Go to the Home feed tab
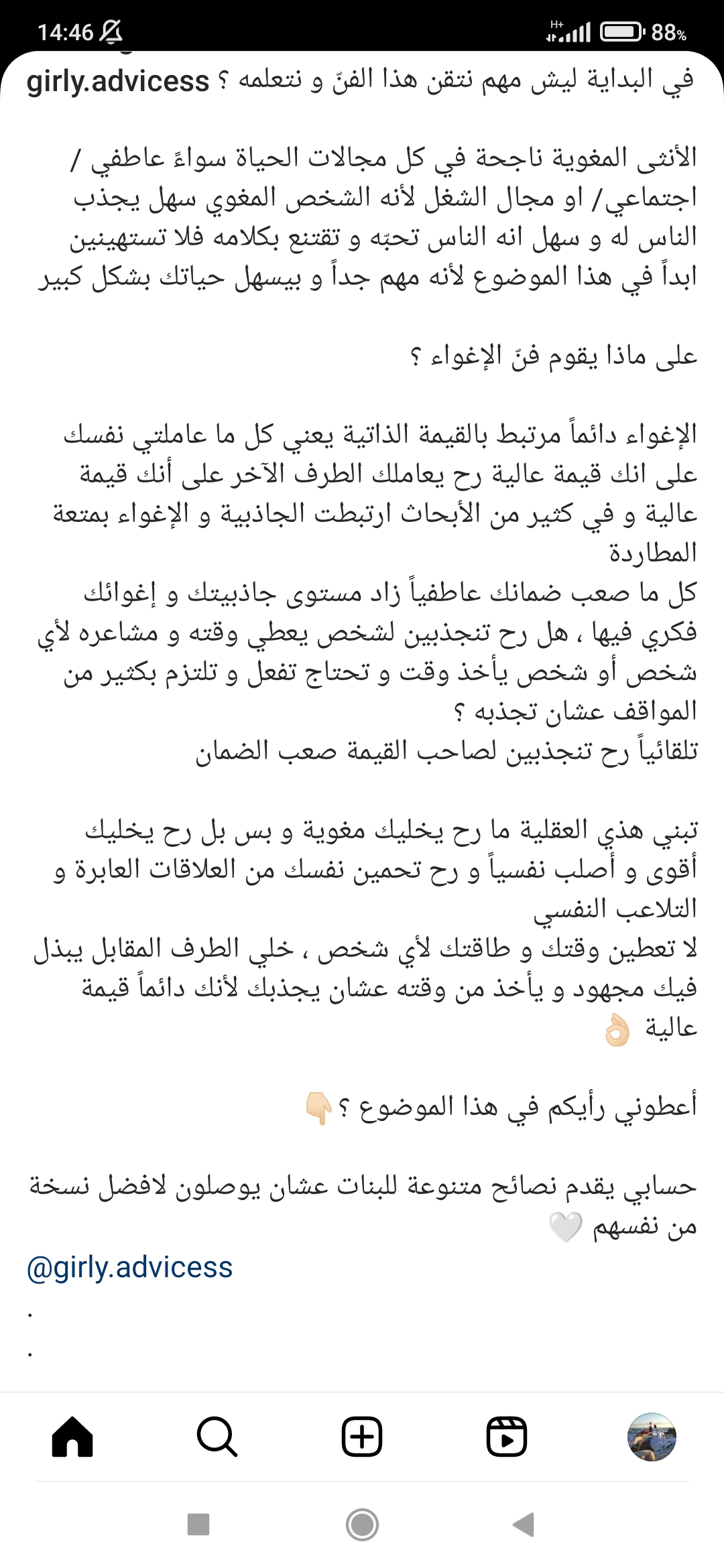 coord(72,1437)
